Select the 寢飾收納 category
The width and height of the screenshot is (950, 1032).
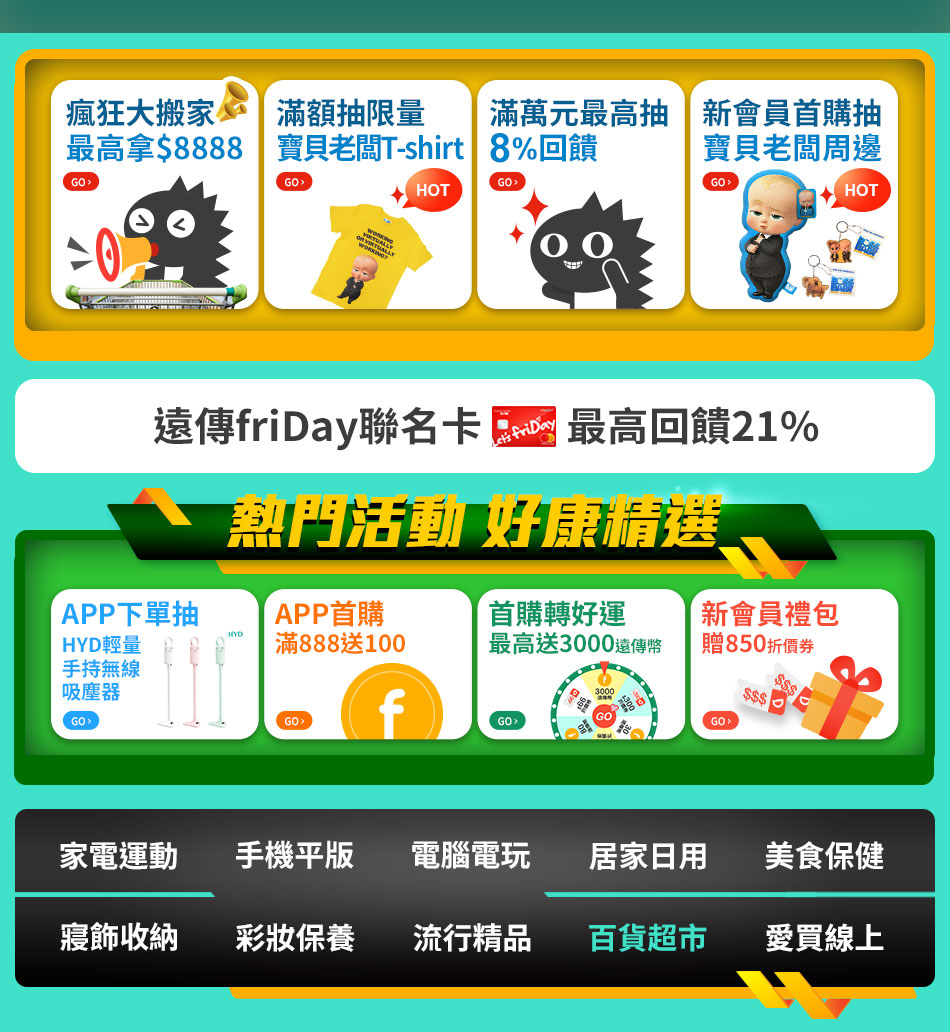click(x=118, y=938)
